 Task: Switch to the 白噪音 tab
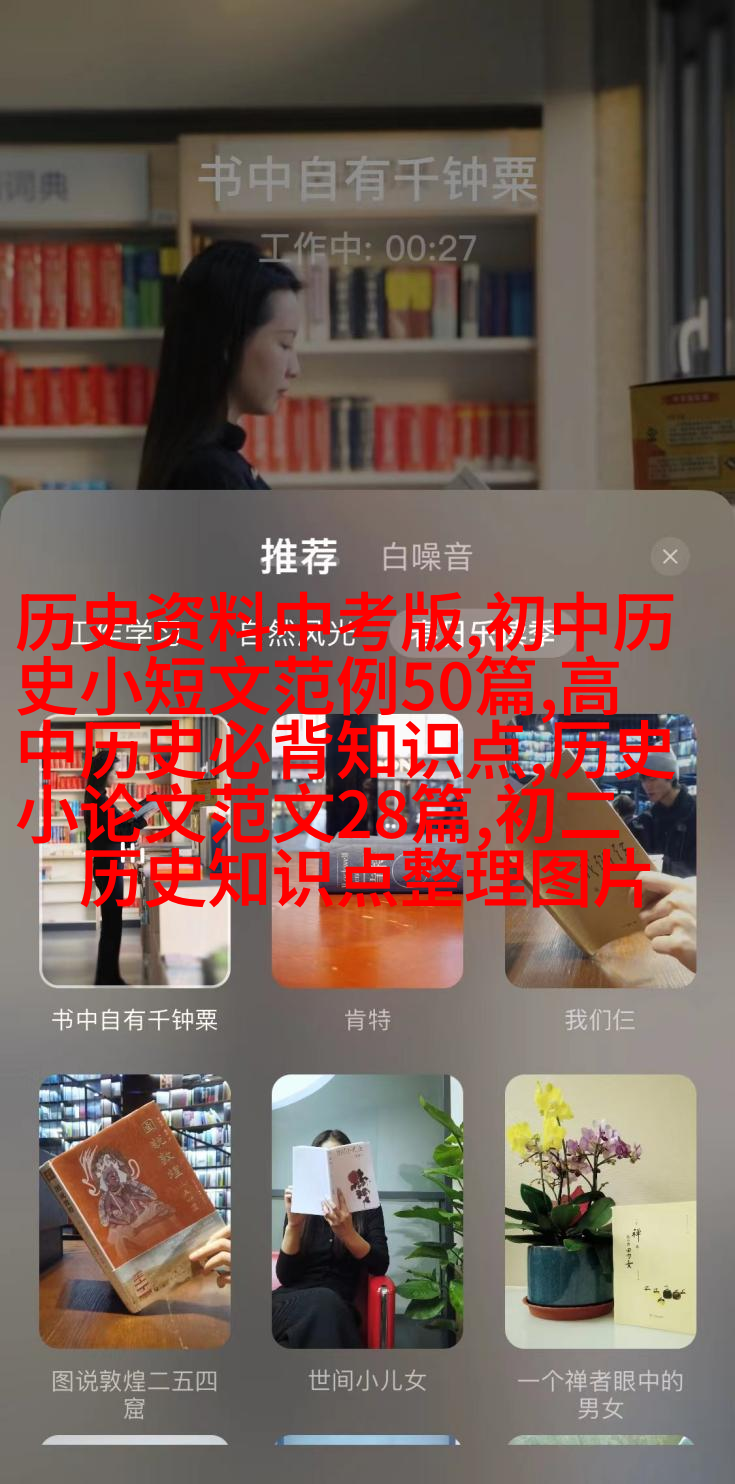tap(427, 557)
